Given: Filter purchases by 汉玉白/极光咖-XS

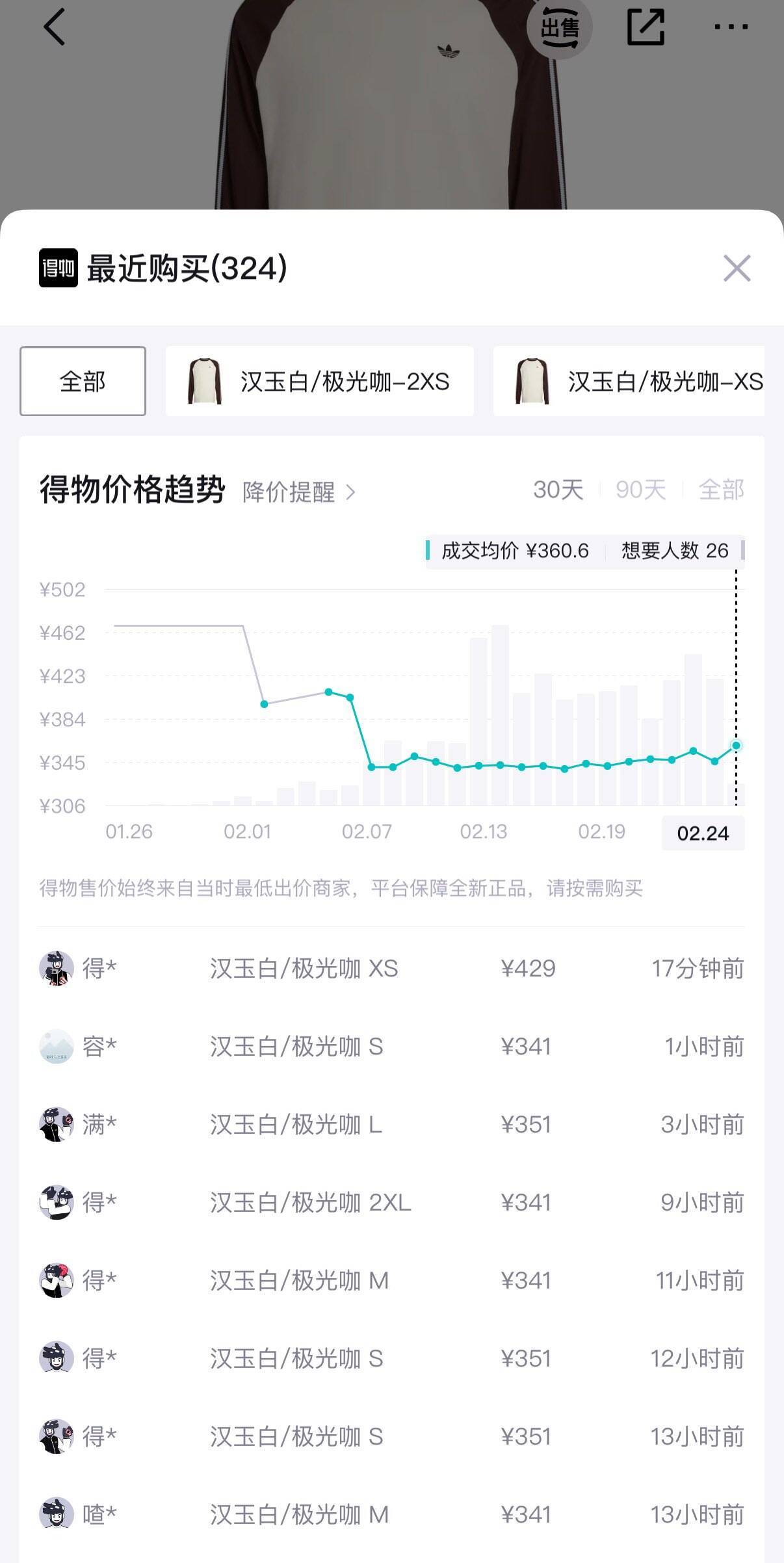Looking at the screenshot, I should click(629, 381).
